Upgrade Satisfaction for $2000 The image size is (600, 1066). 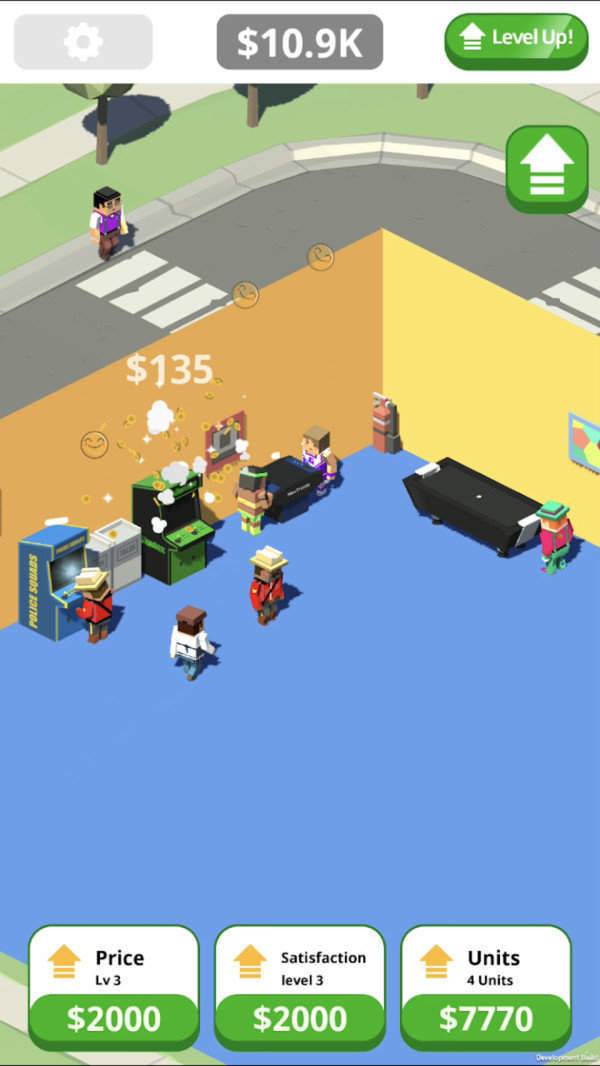click(299, 1017)
